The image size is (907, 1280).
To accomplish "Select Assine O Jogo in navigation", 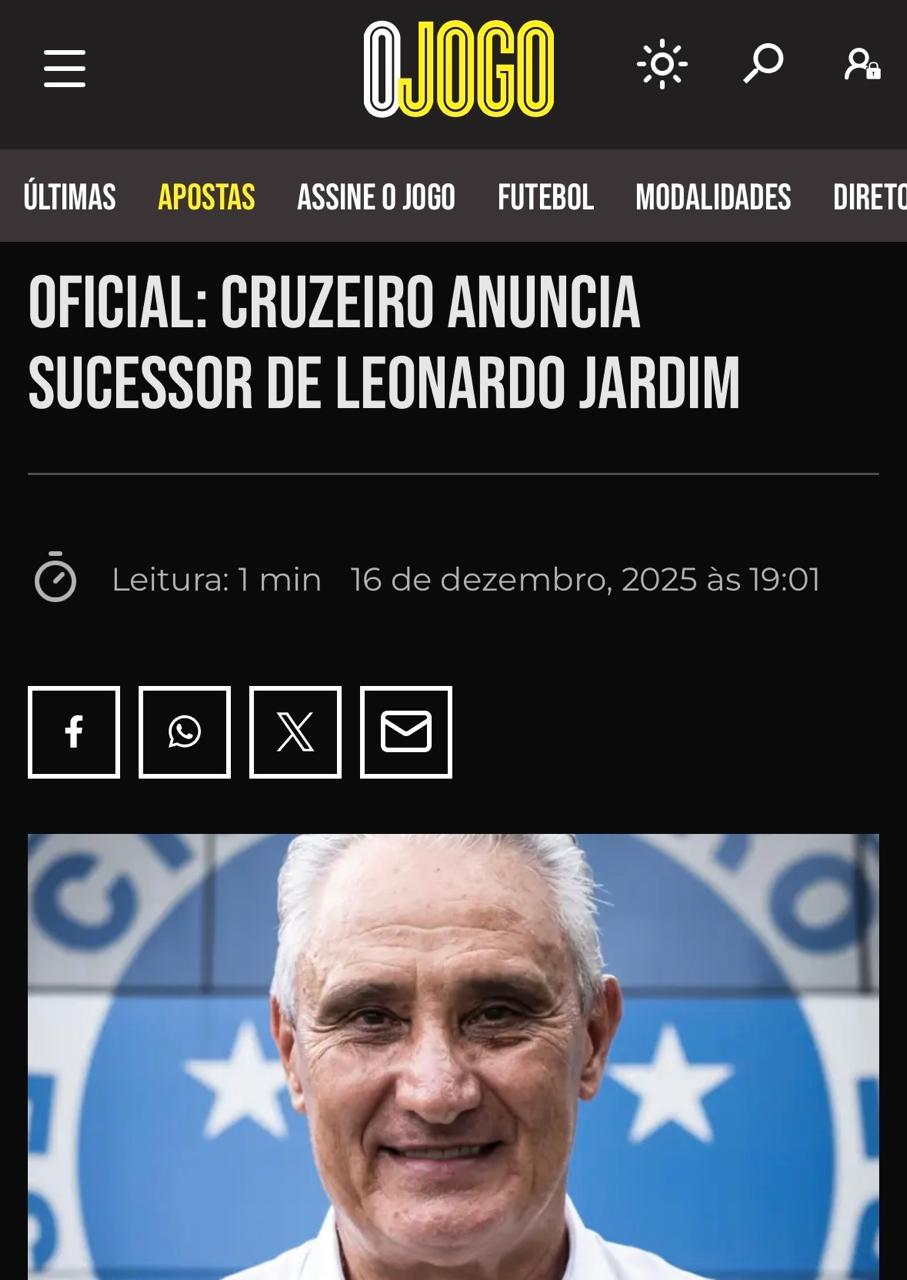I will tap(376, 197).
